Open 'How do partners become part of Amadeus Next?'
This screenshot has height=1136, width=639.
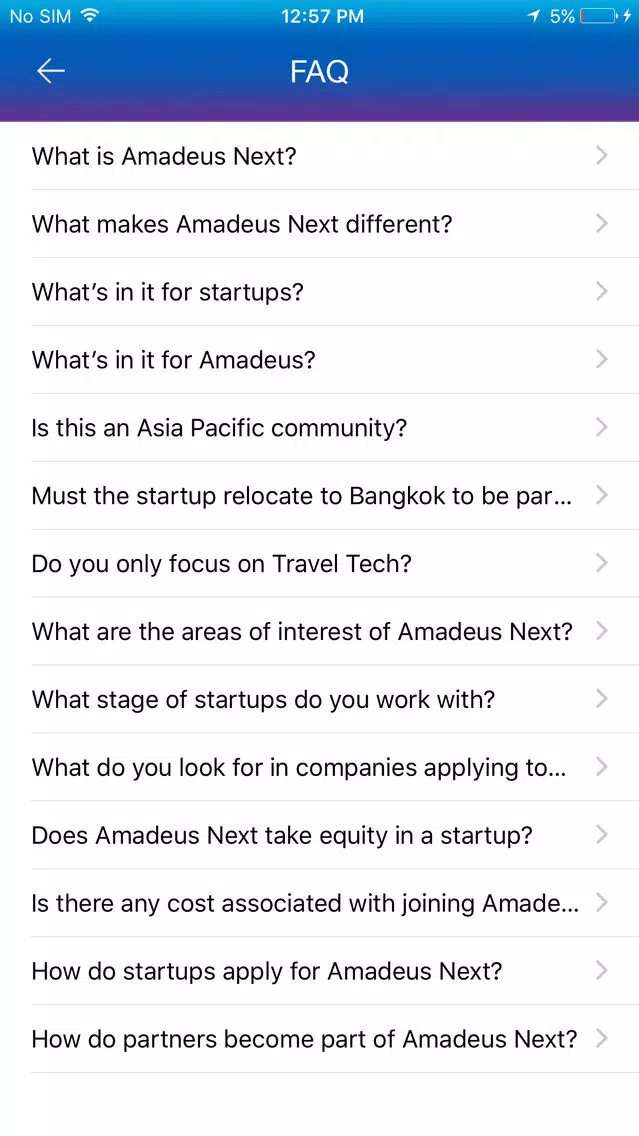click(x=320, y=1039)
